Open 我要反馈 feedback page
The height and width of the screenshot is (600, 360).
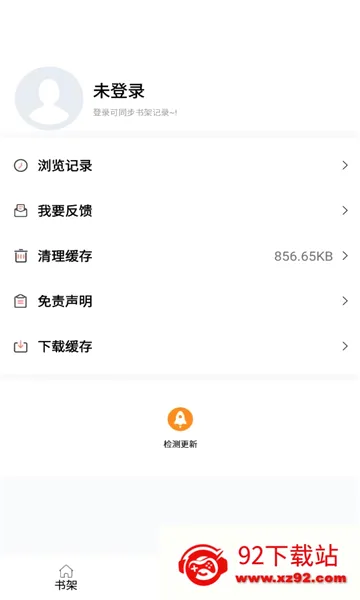point(180,210)
